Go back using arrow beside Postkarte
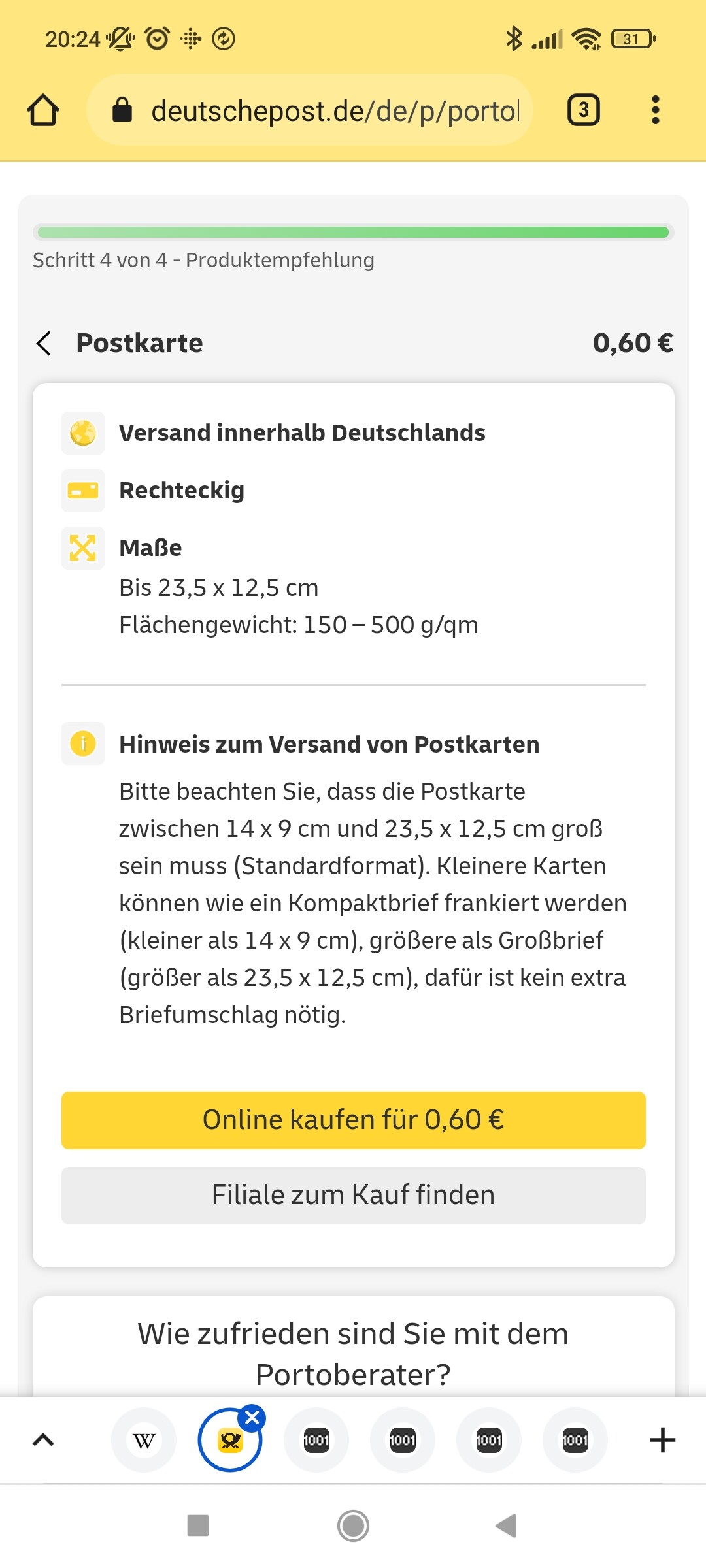The image size is (706, 1568). [44, 343]
